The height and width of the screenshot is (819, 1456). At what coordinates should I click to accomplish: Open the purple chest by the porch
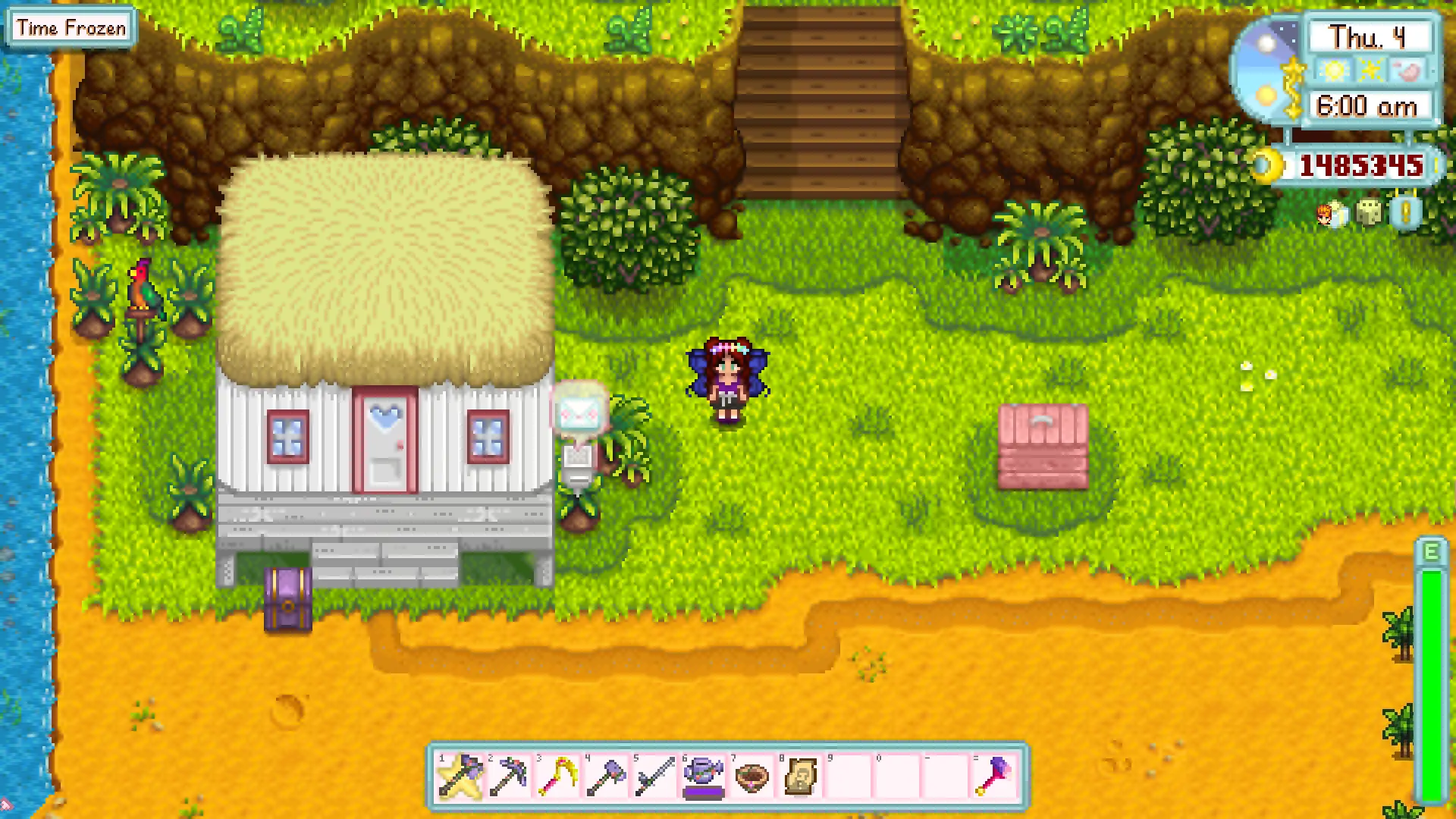pyautogui.click(x=288, y=599)
